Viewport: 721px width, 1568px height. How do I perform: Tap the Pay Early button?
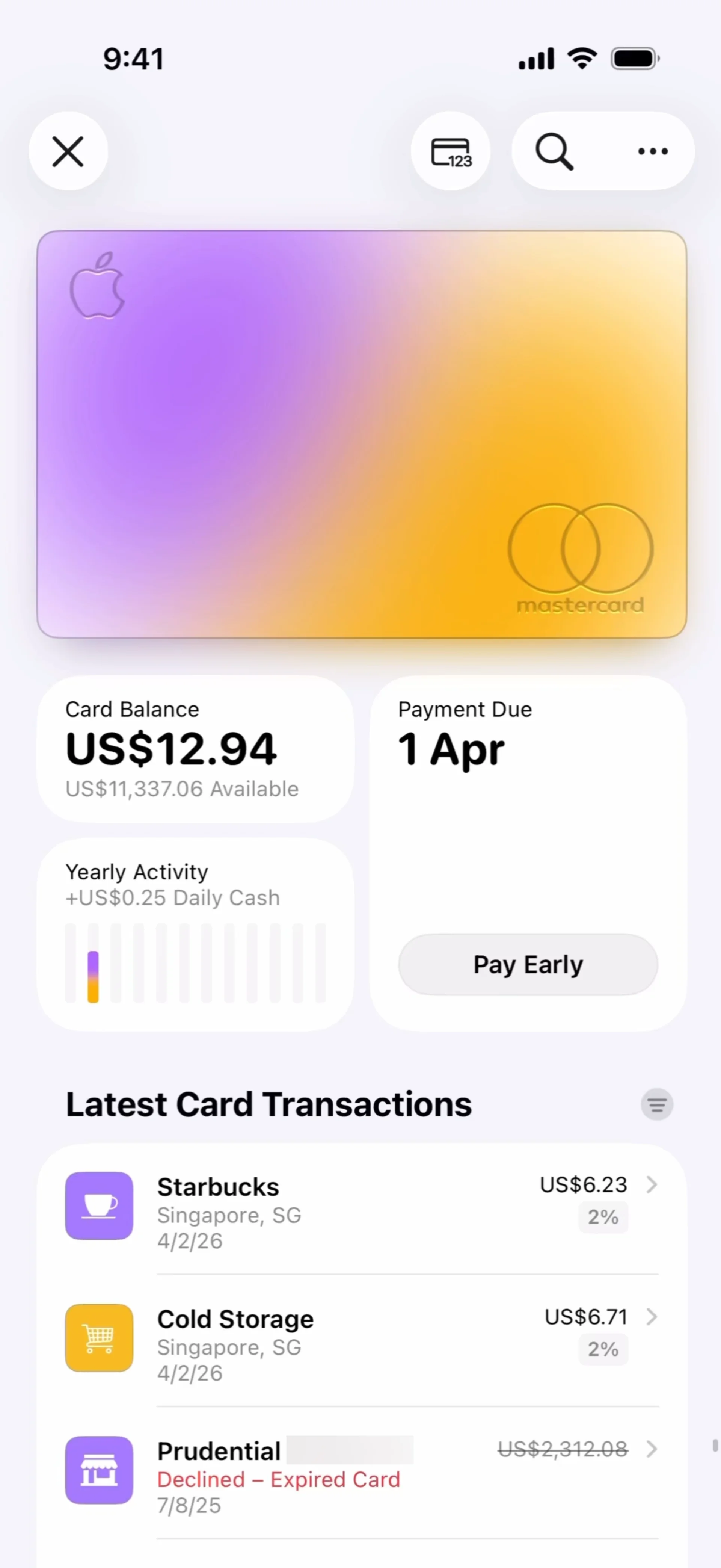click(528, 965)
